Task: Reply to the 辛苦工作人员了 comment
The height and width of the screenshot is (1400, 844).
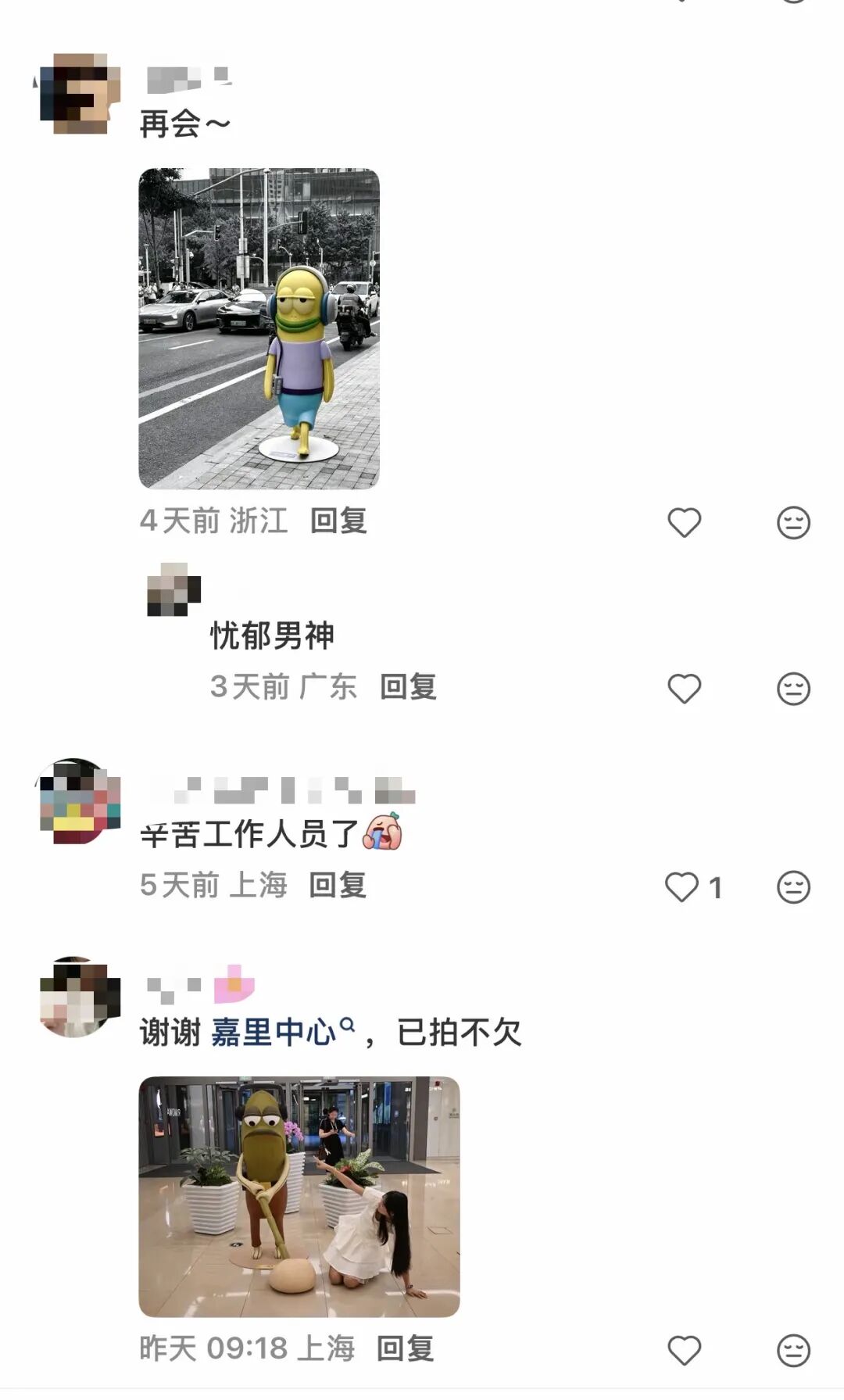Action: [x=338, y=886]
